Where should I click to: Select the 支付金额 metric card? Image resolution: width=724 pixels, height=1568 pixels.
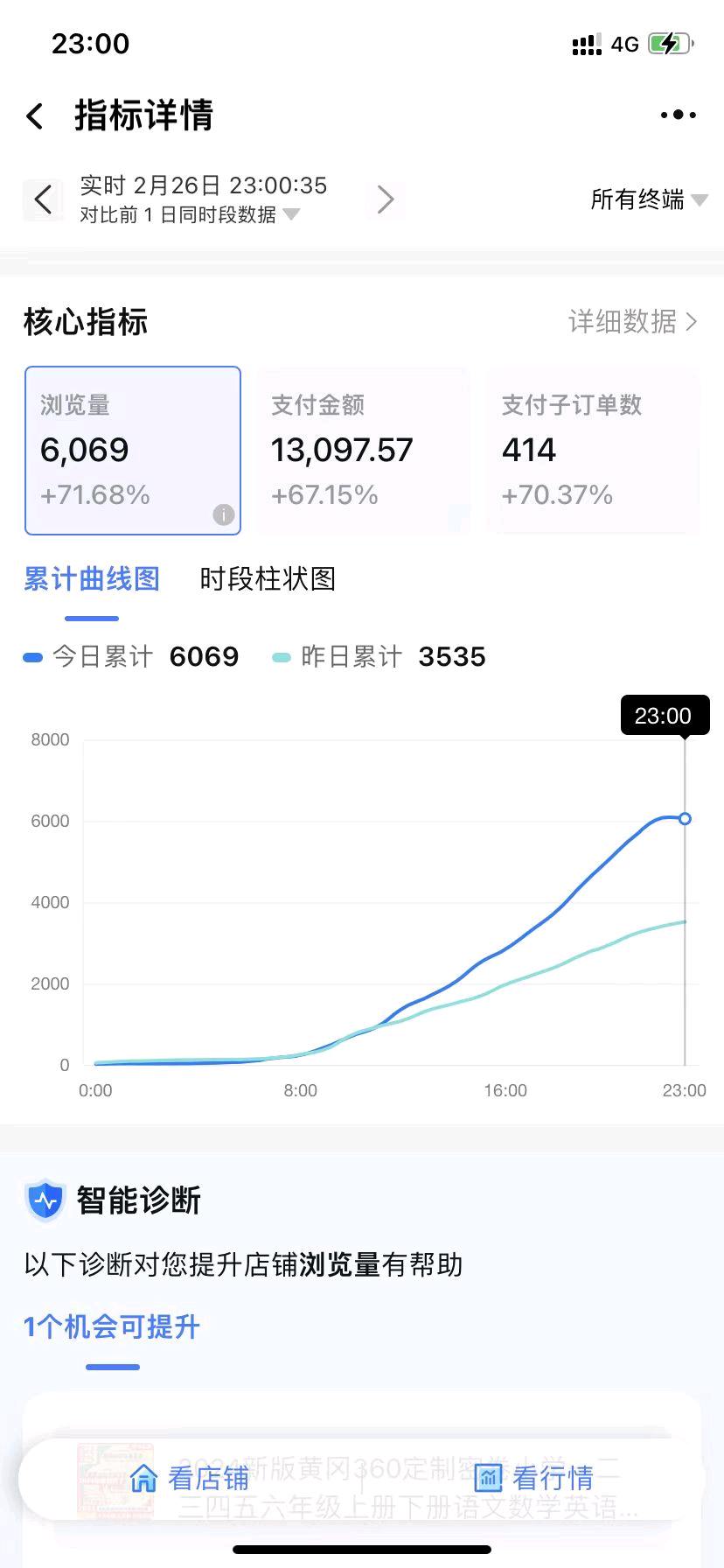363,450
